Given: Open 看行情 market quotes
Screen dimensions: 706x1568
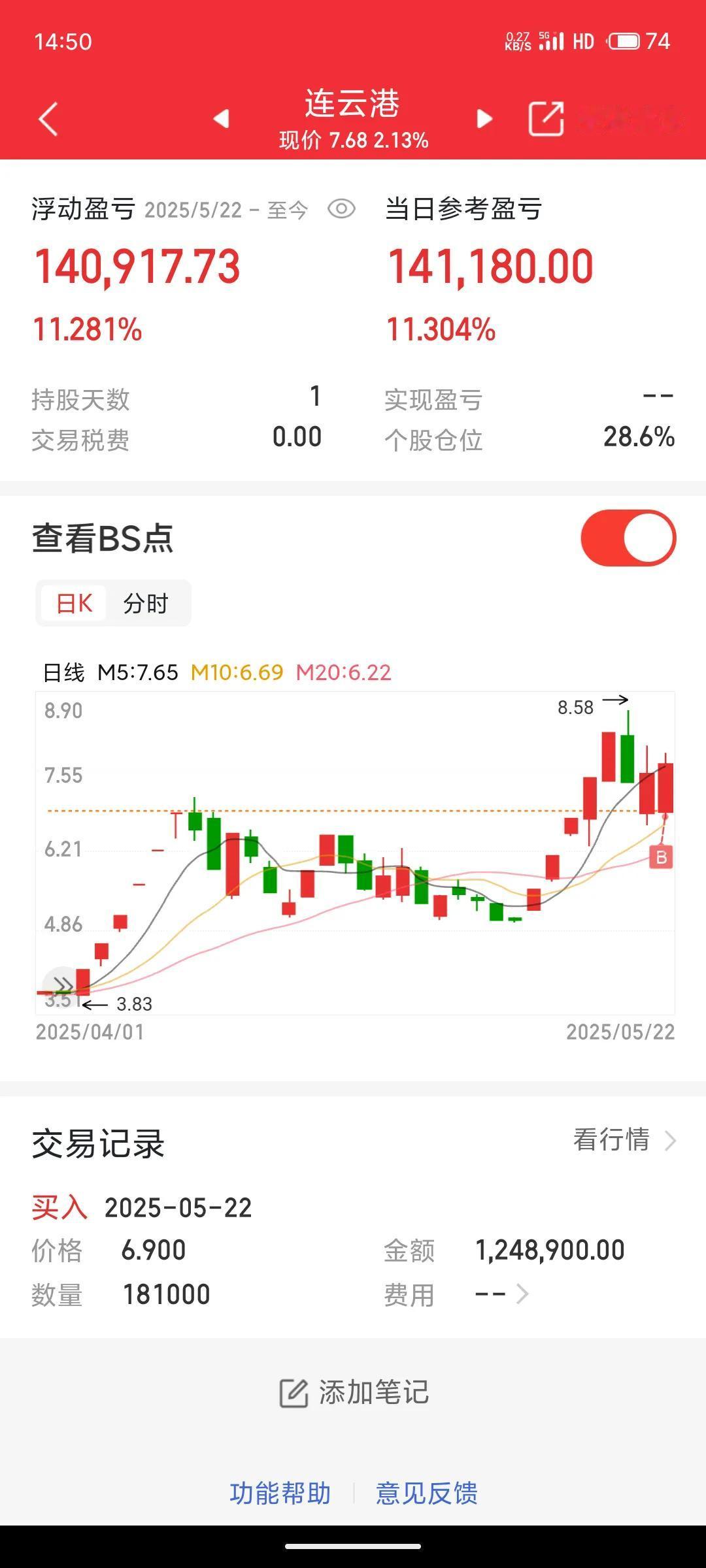Looking at the screenshot, I should [x=624, y=1140].
